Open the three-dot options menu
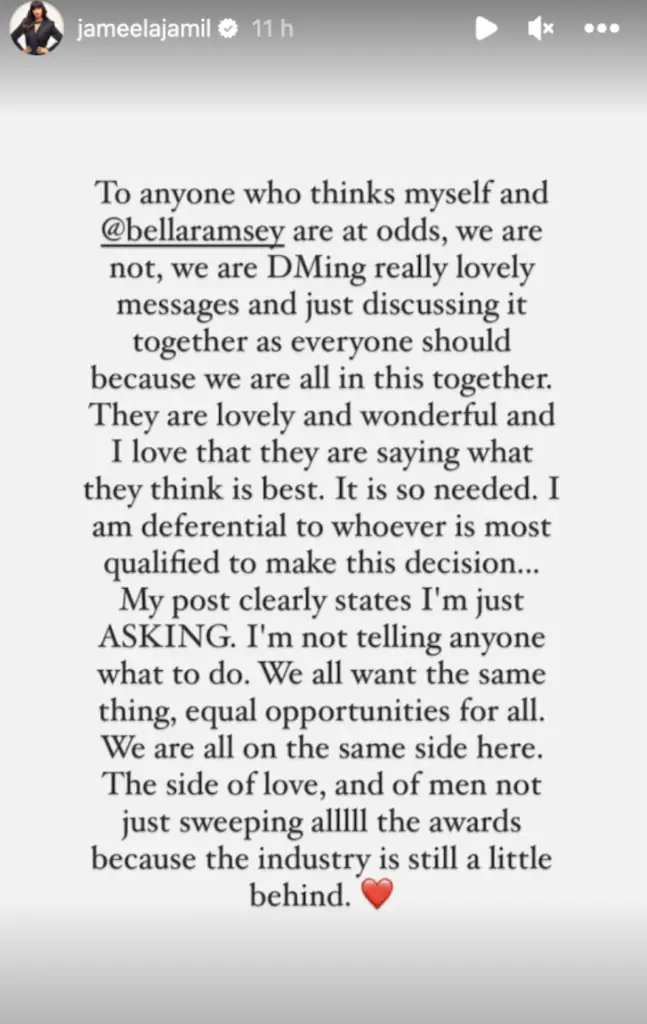This screenshot has height=1024, width=647. pyautogui.click(x=601, y=29)
